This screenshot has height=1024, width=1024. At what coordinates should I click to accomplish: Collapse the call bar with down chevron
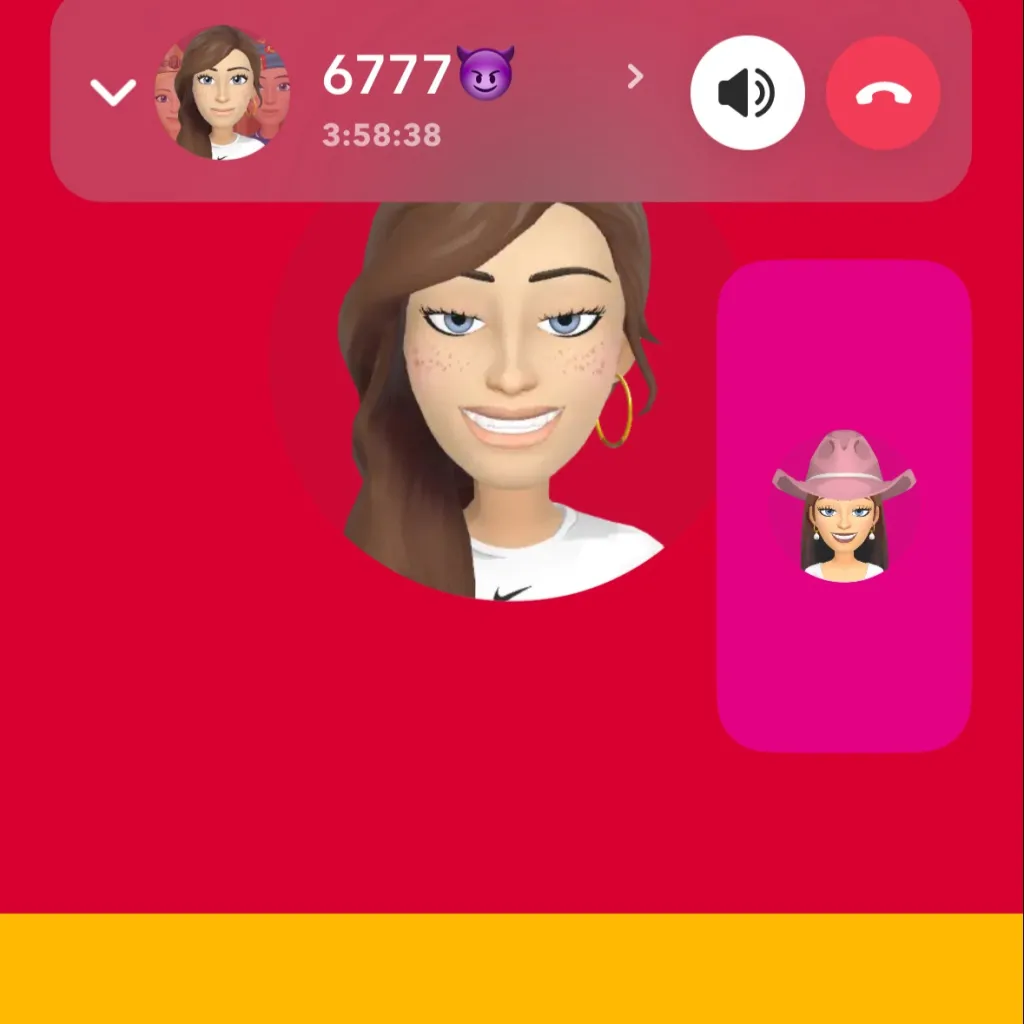113,93
